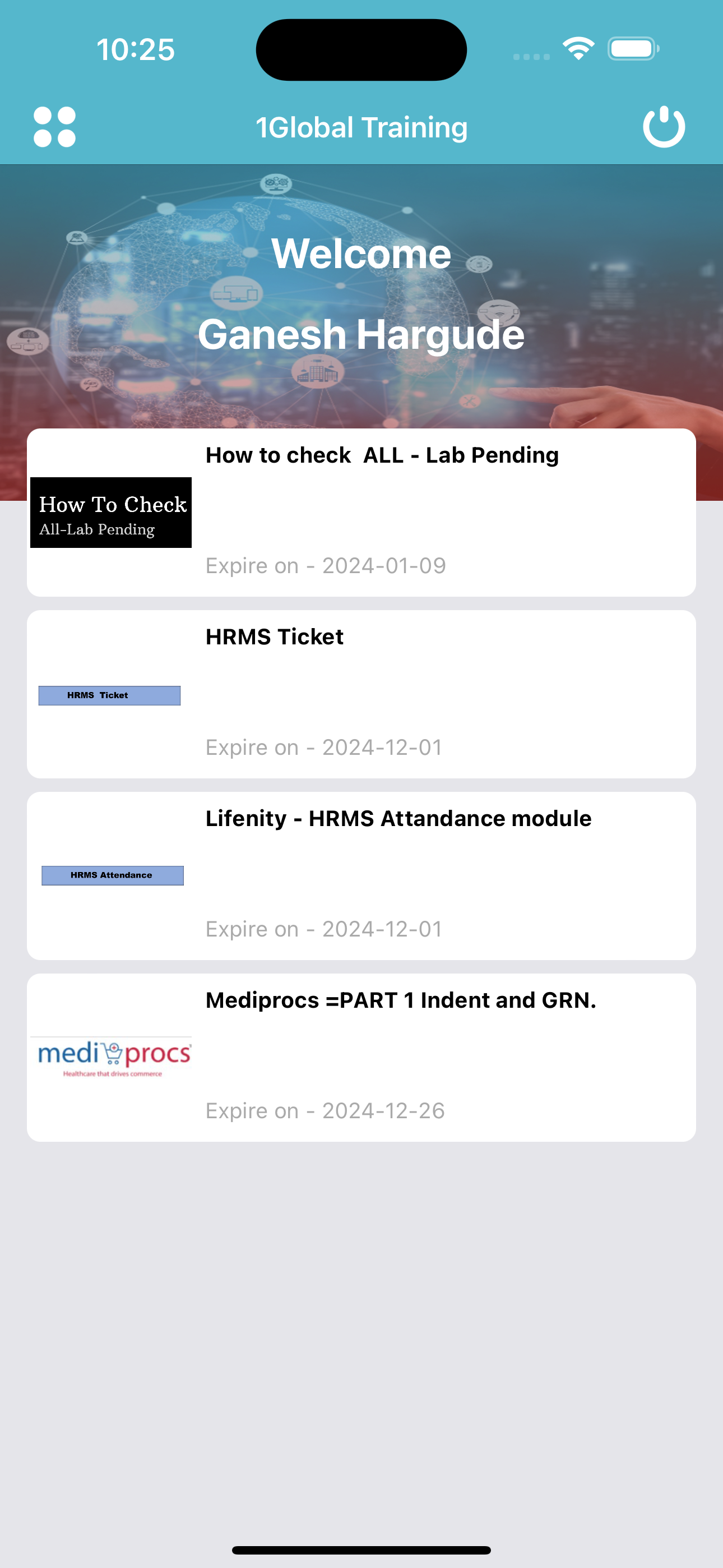This screenshot has height=1568, width=723.
Task: Open the HRMS Ticket training card
Action: coord(361,694)
